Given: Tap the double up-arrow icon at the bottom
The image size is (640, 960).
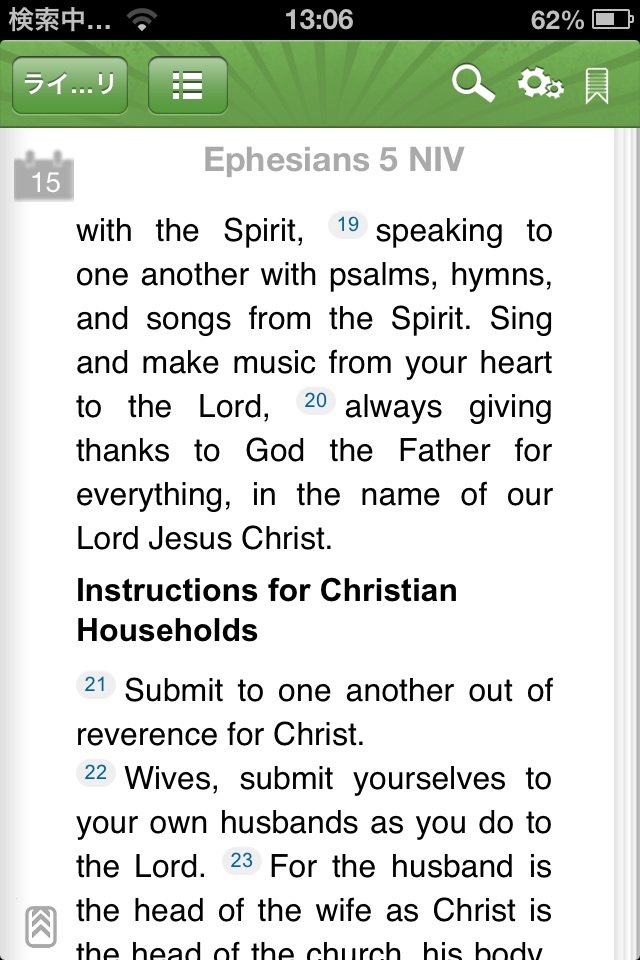Looking at the screenshot, I should pos(41,926).
